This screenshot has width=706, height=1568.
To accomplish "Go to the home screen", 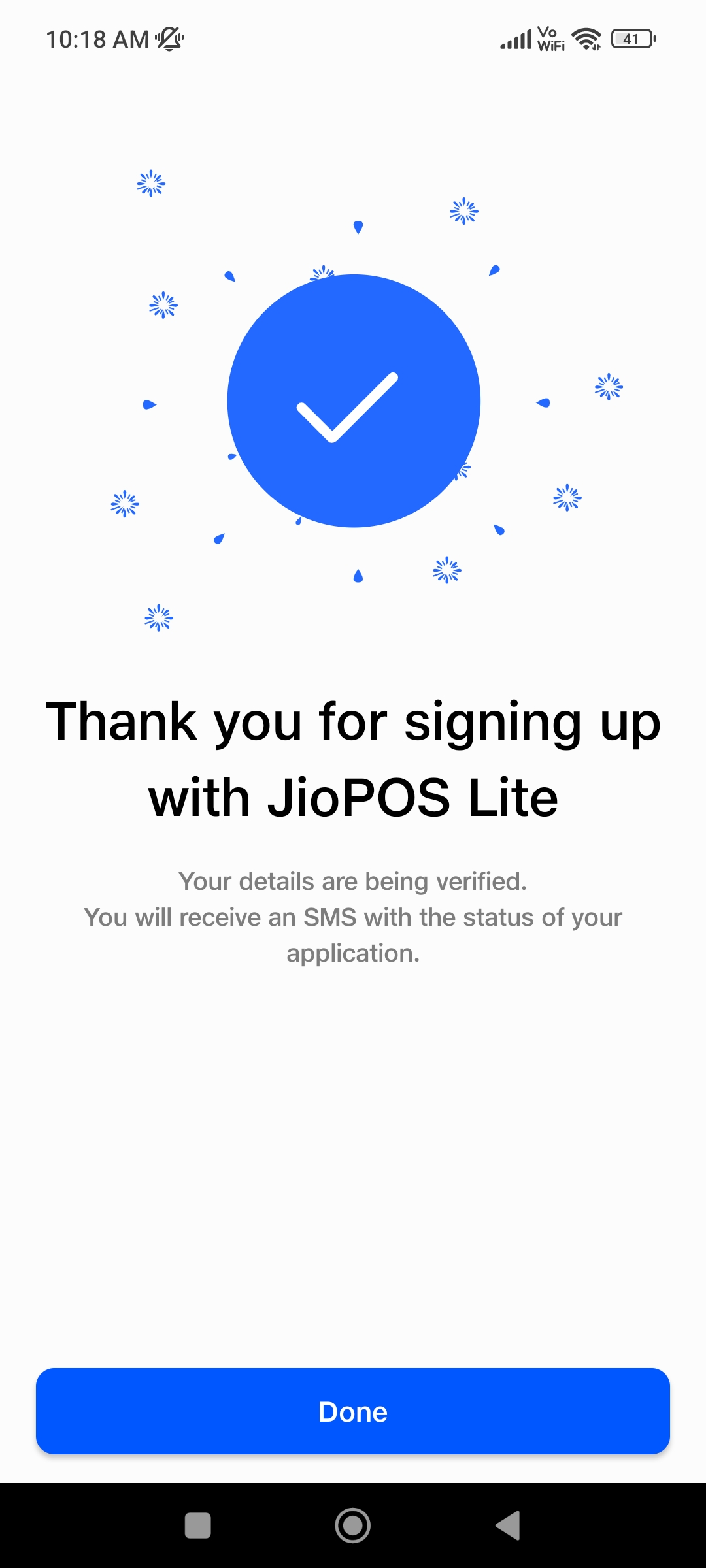I will [x=353, y=1526].
